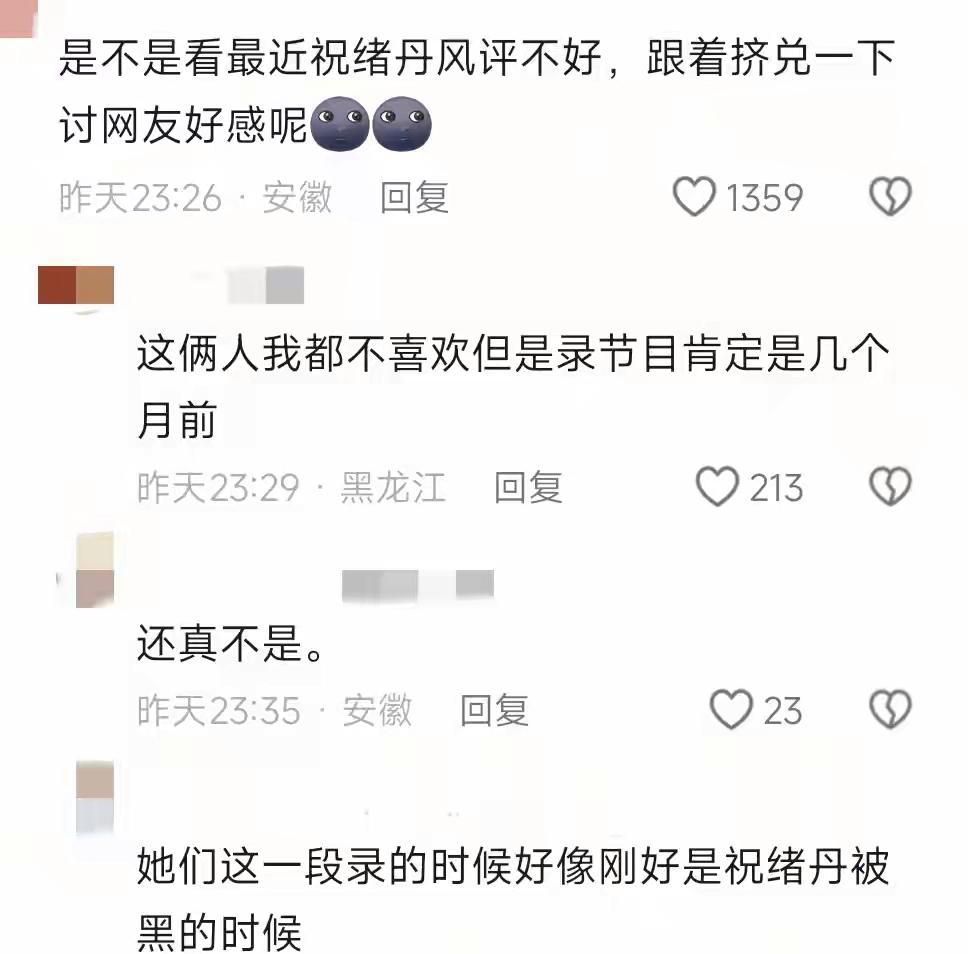Reply to the 黑龙江 comment from 23:29

[528, 487]
